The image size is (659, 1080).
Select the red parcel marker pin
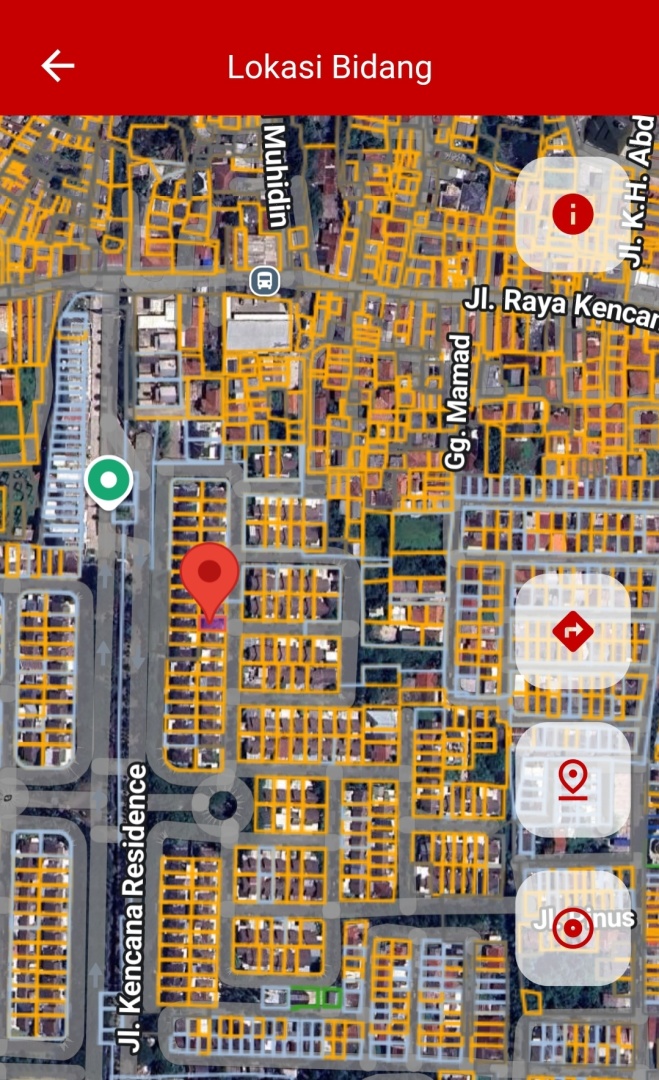click(210, 580)
